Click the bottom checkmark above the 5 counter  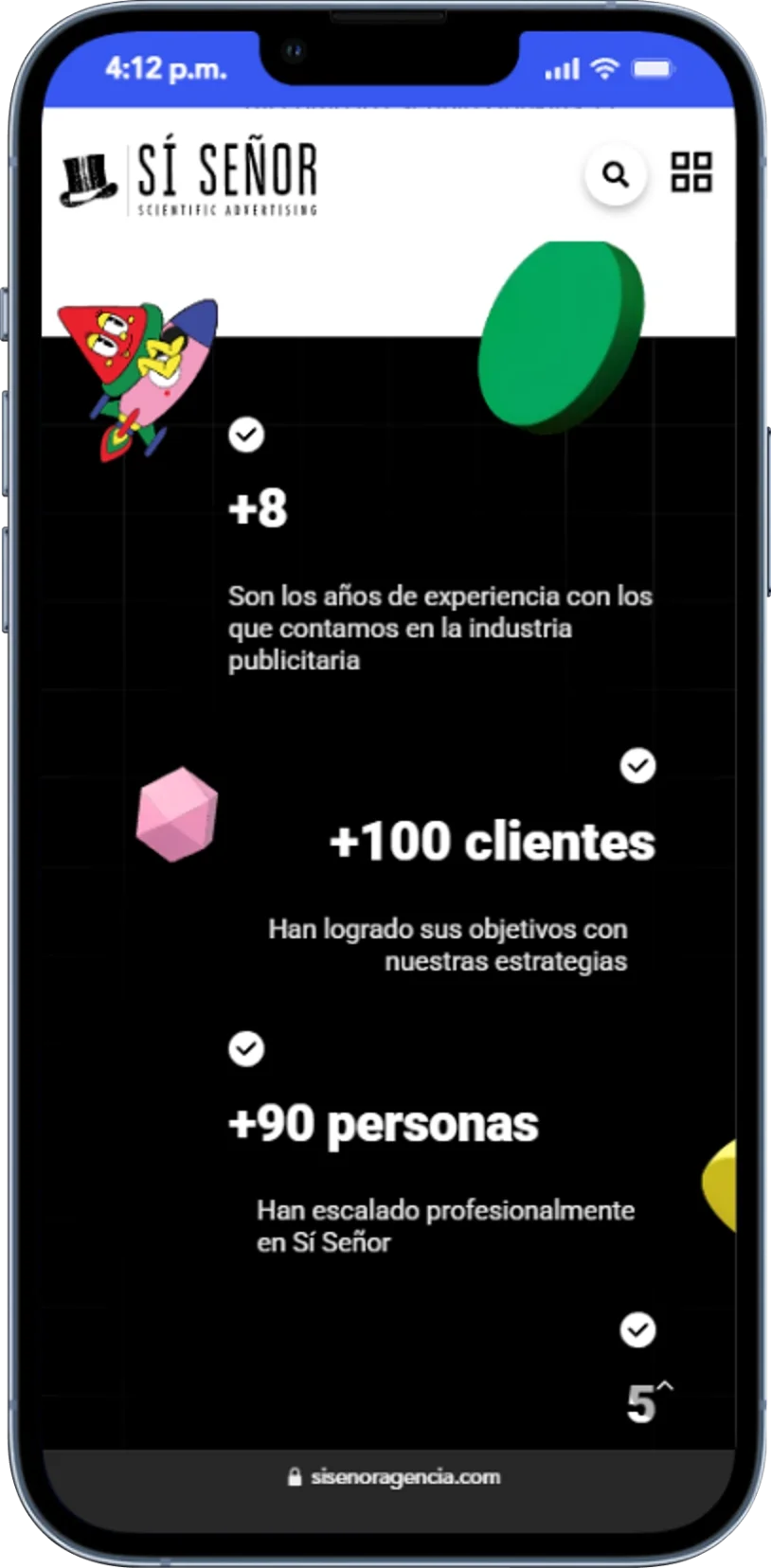point(639,1329)
